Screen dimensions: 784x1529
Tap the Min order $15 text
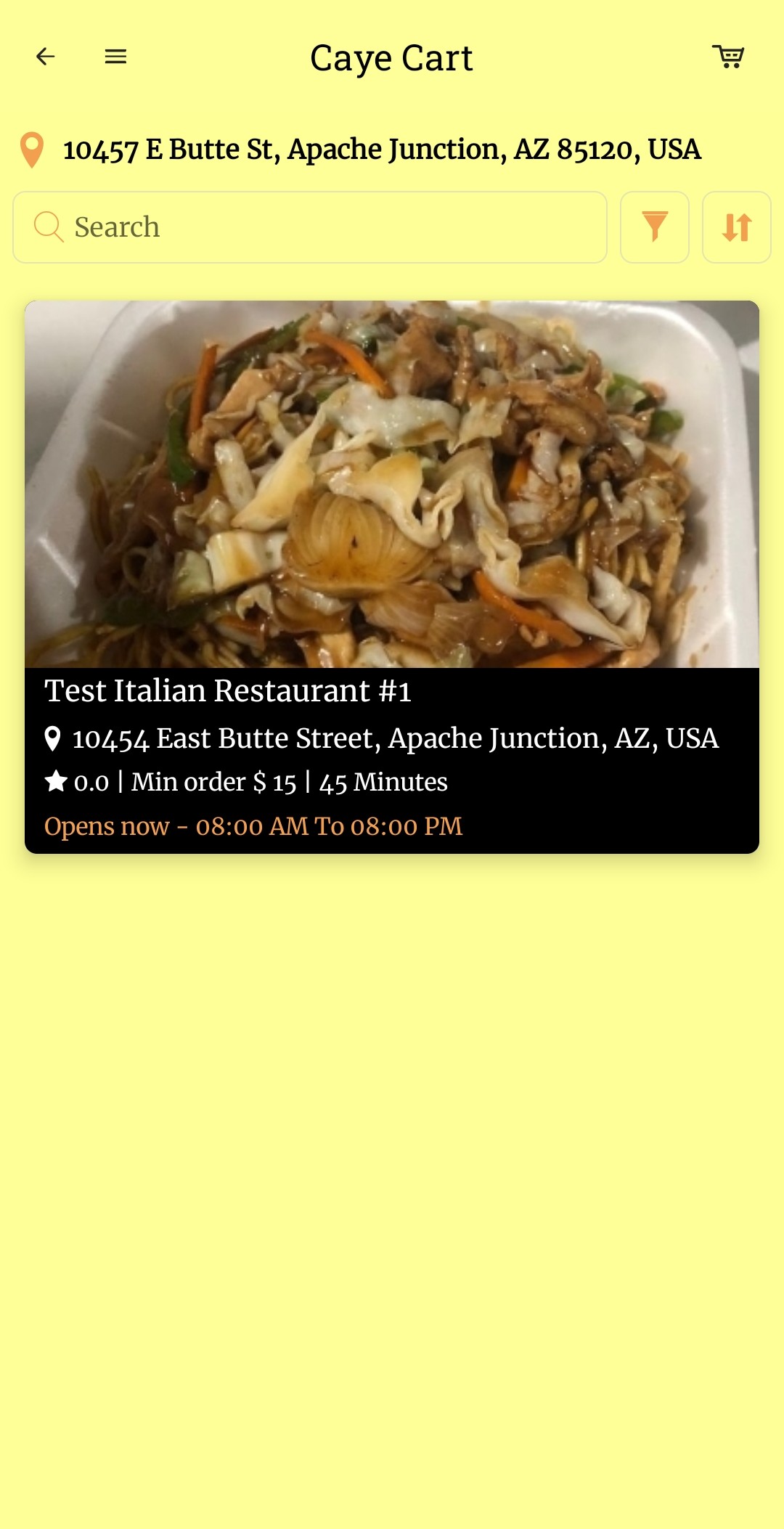click(216, 782)
